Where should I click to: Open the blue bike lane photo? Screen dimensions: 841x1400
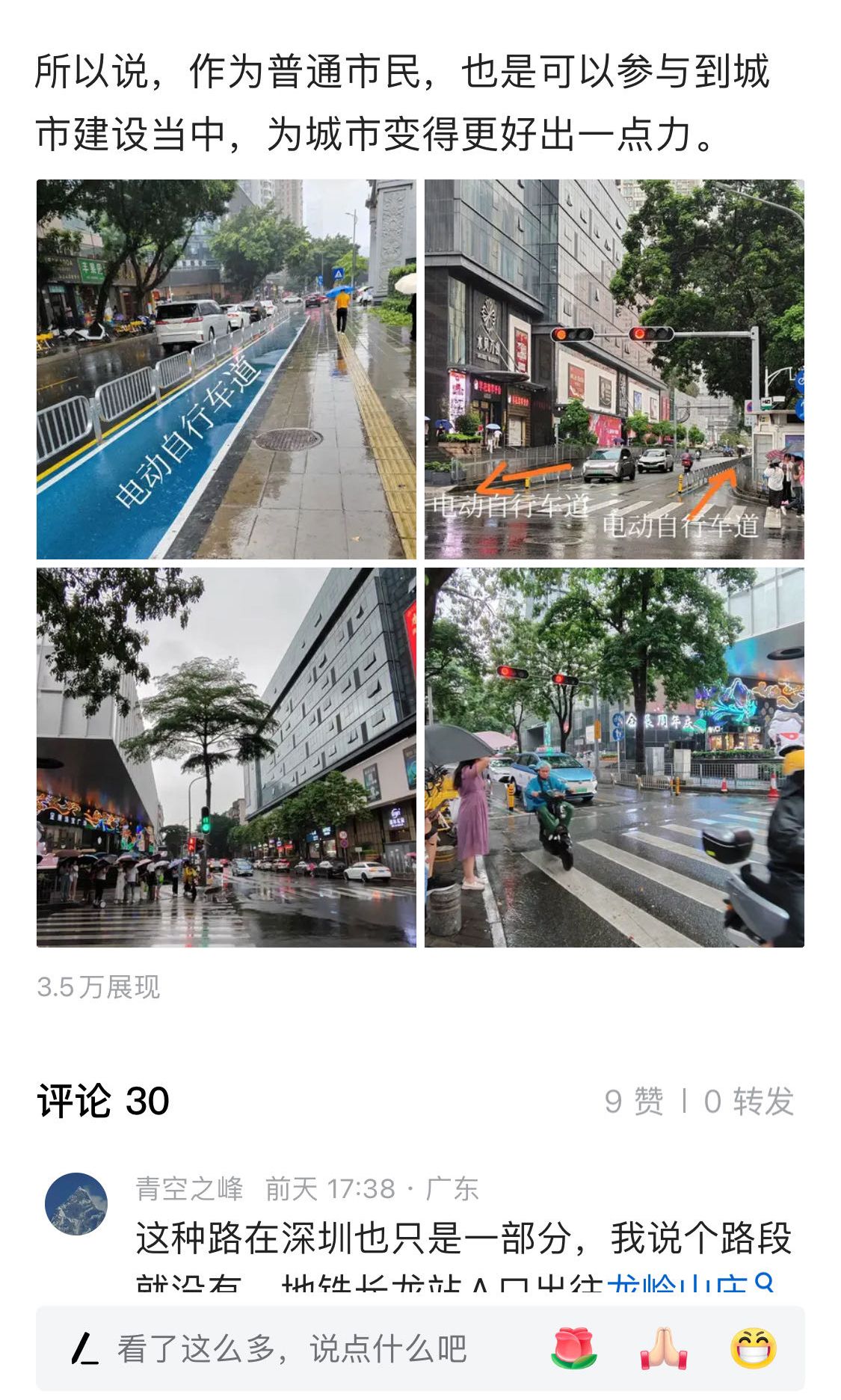click(x=226, y=369)
